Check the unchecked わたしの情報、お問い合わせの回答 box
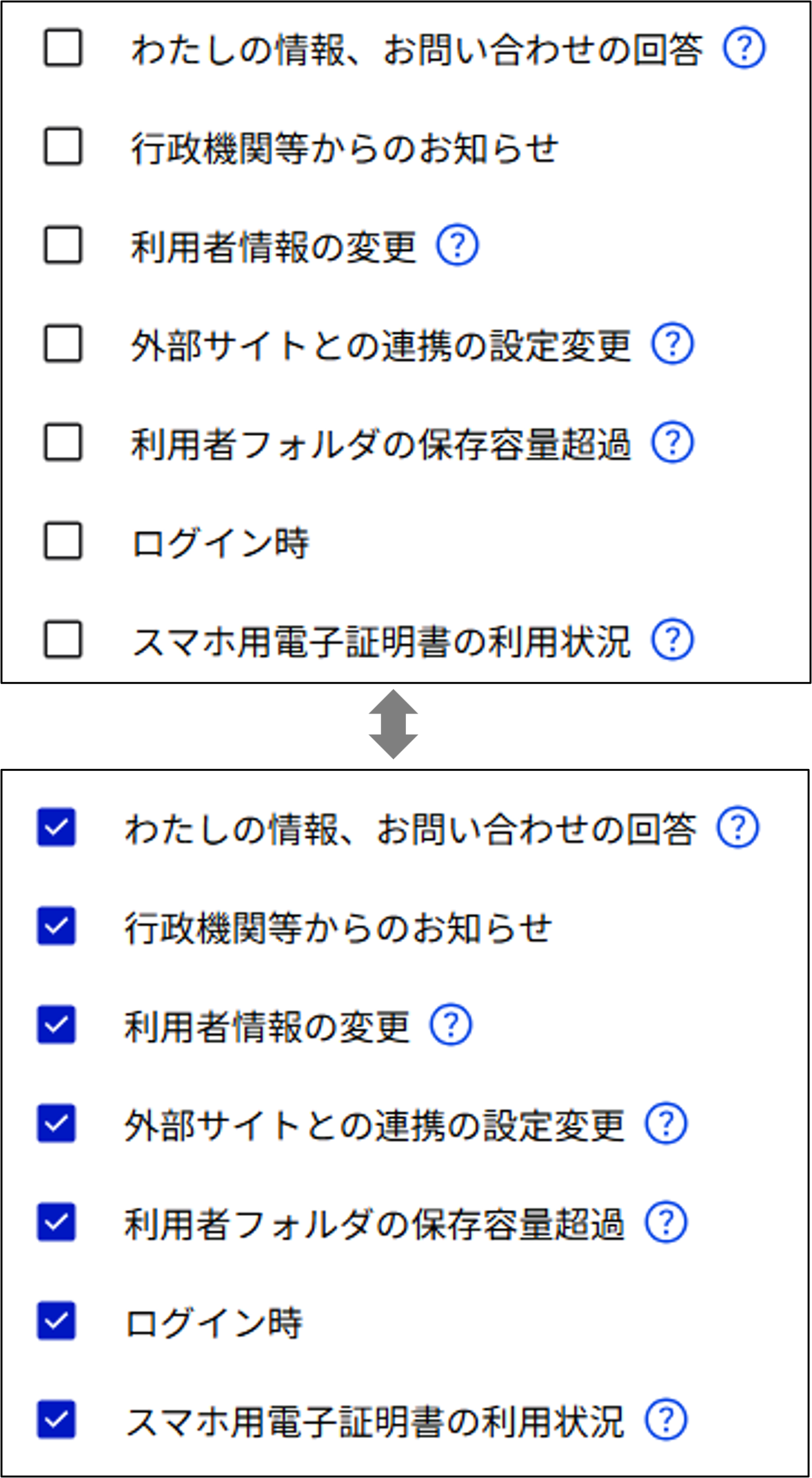This screenshot has height=1478, width=812. tap(63, 47)
